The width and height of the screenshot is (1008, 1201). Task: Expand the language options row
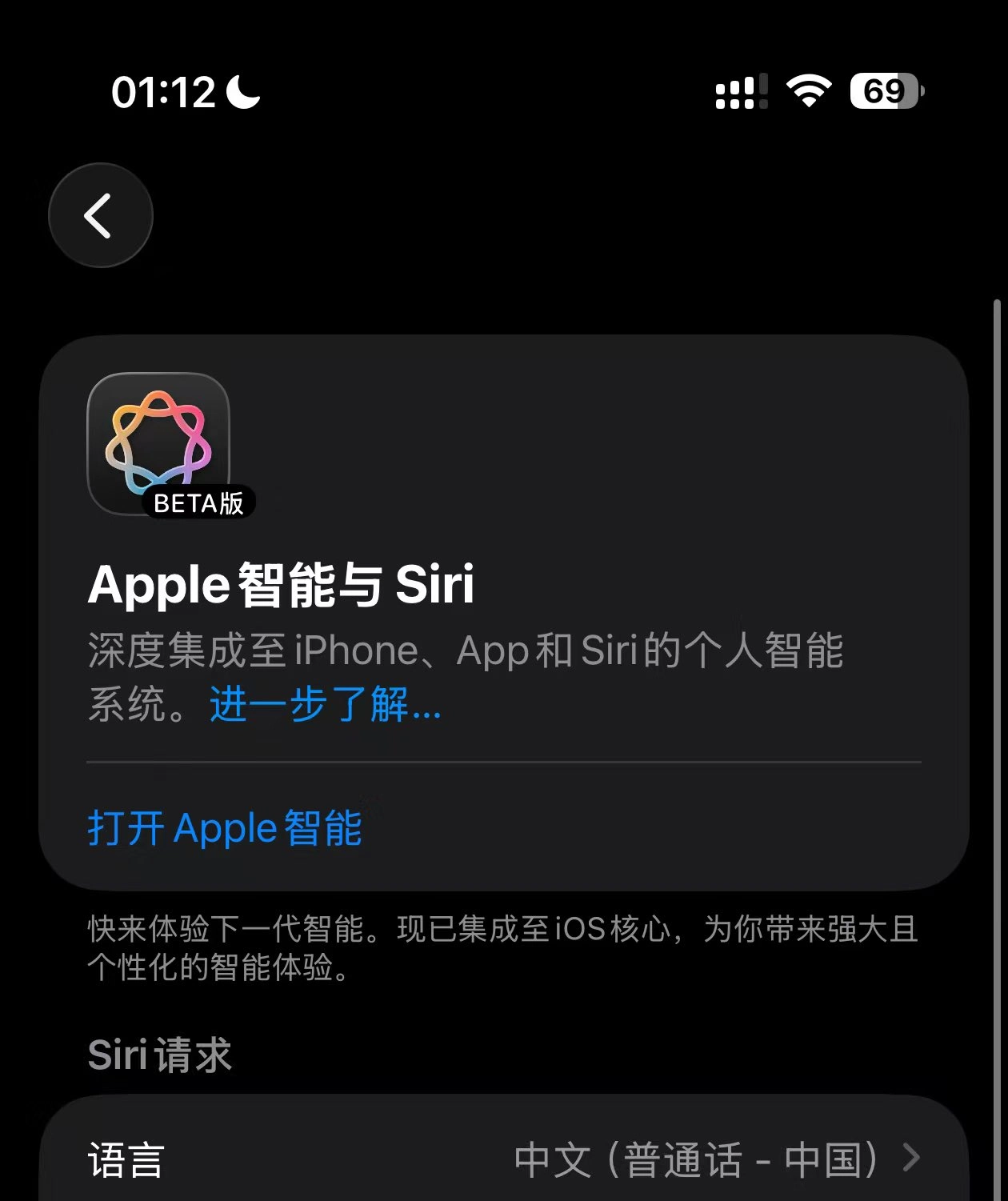coord(504,1160)
